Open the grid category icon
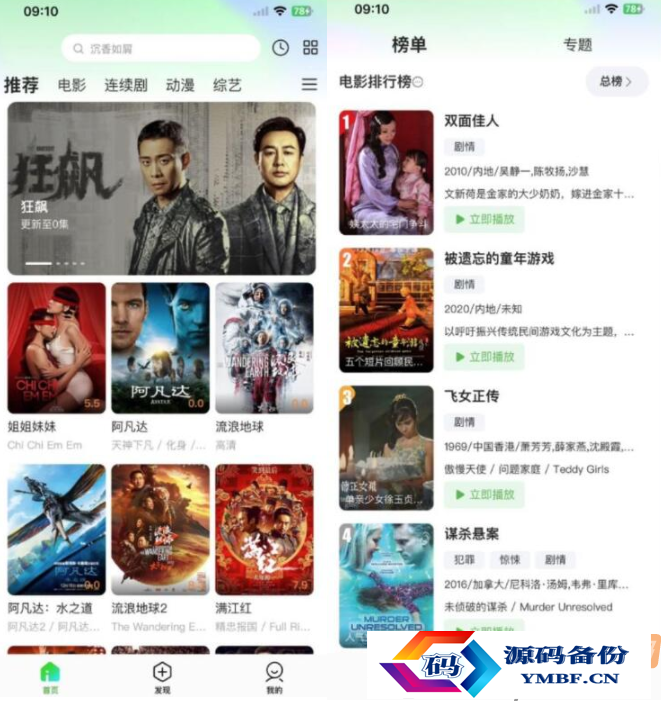The image size is (661, 709). pyautogui.click(x=310, y=48)
